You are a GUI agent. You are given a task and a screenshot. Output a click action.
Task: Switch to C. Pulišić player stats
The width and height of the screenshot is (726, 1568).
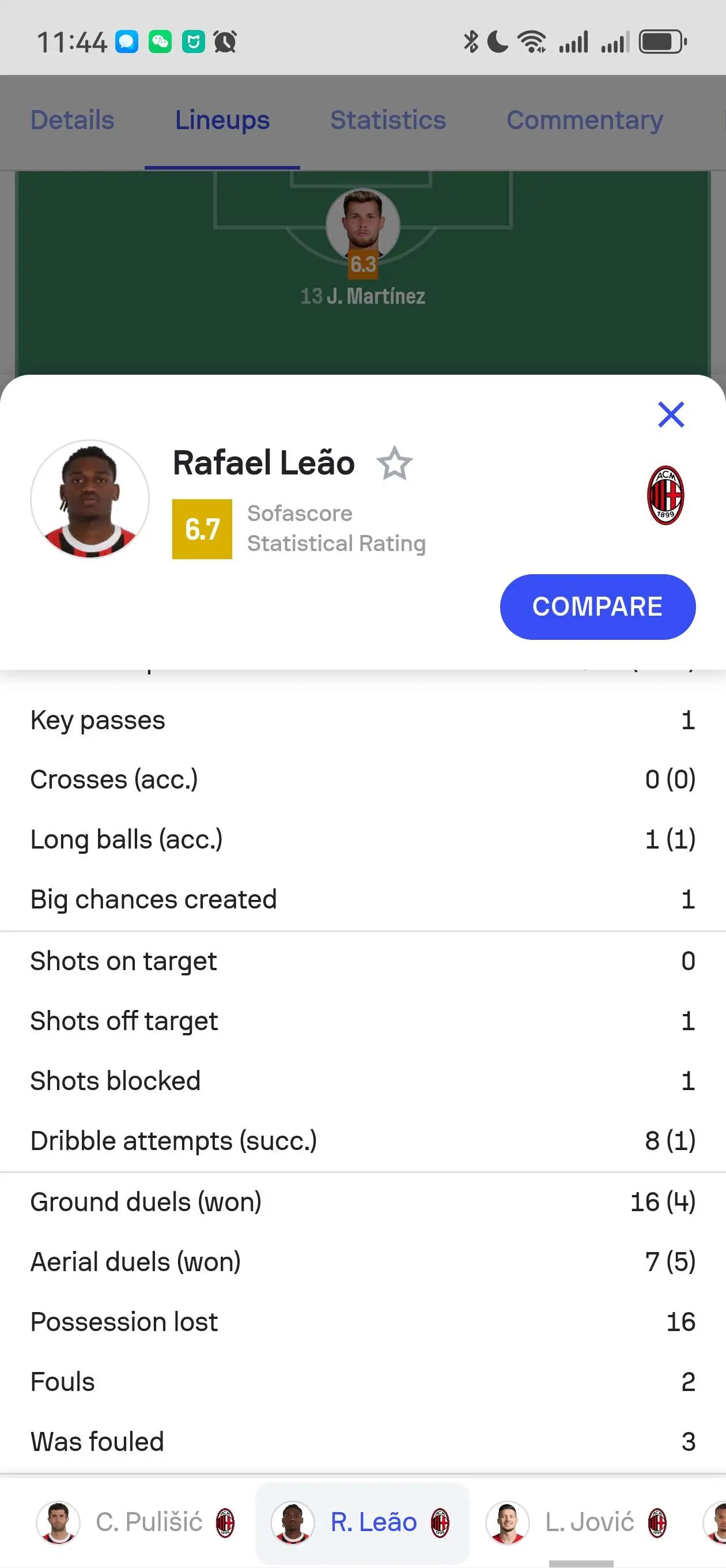pos(136,1522)
